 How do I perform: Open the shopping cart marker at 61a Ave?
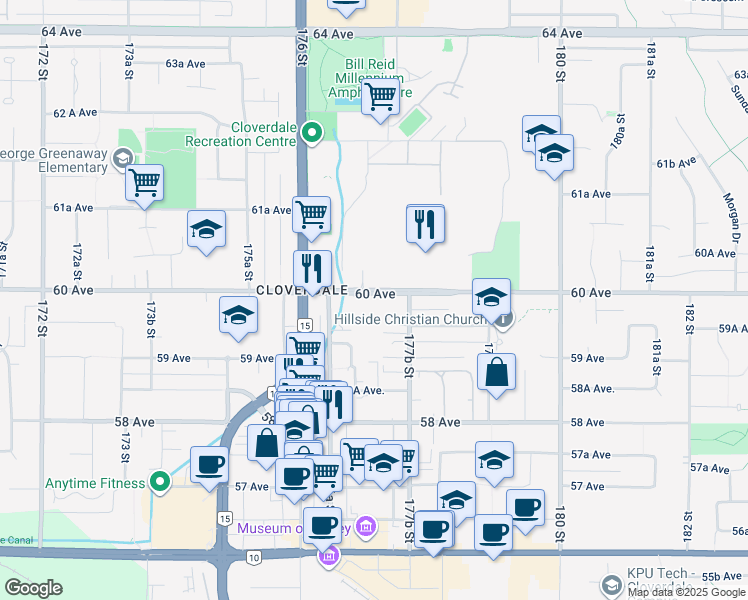tap(312, 215)
